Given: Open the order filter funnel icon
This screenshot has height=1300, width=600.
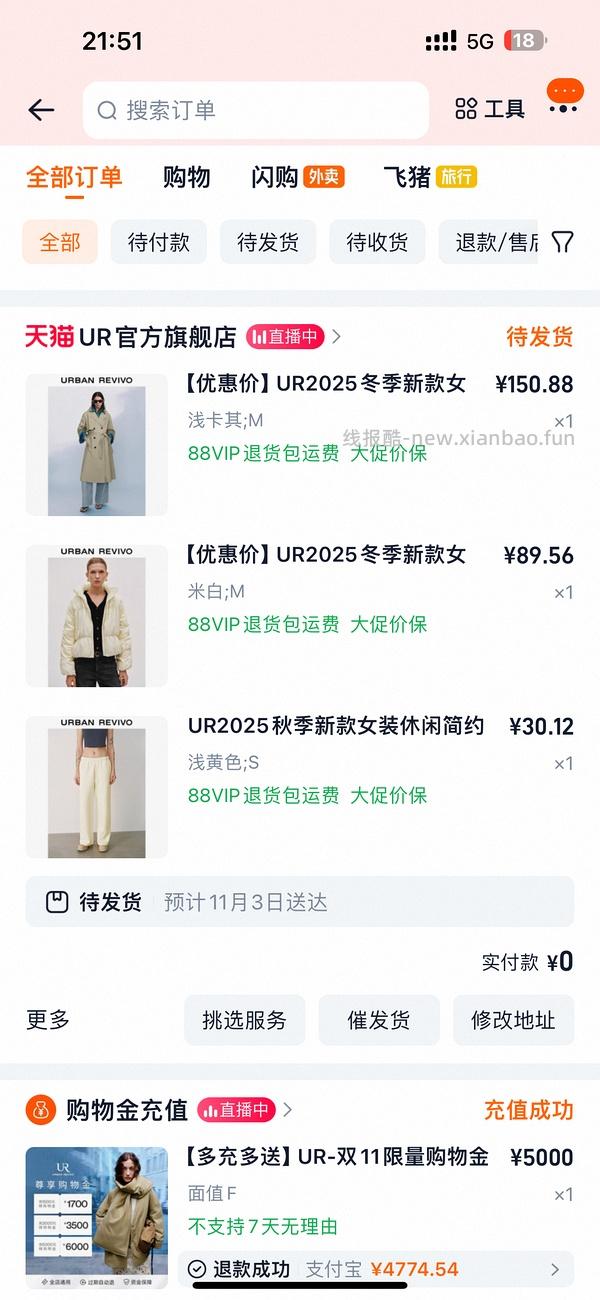Looking at the screenshot, I should [x=563, y=242].
